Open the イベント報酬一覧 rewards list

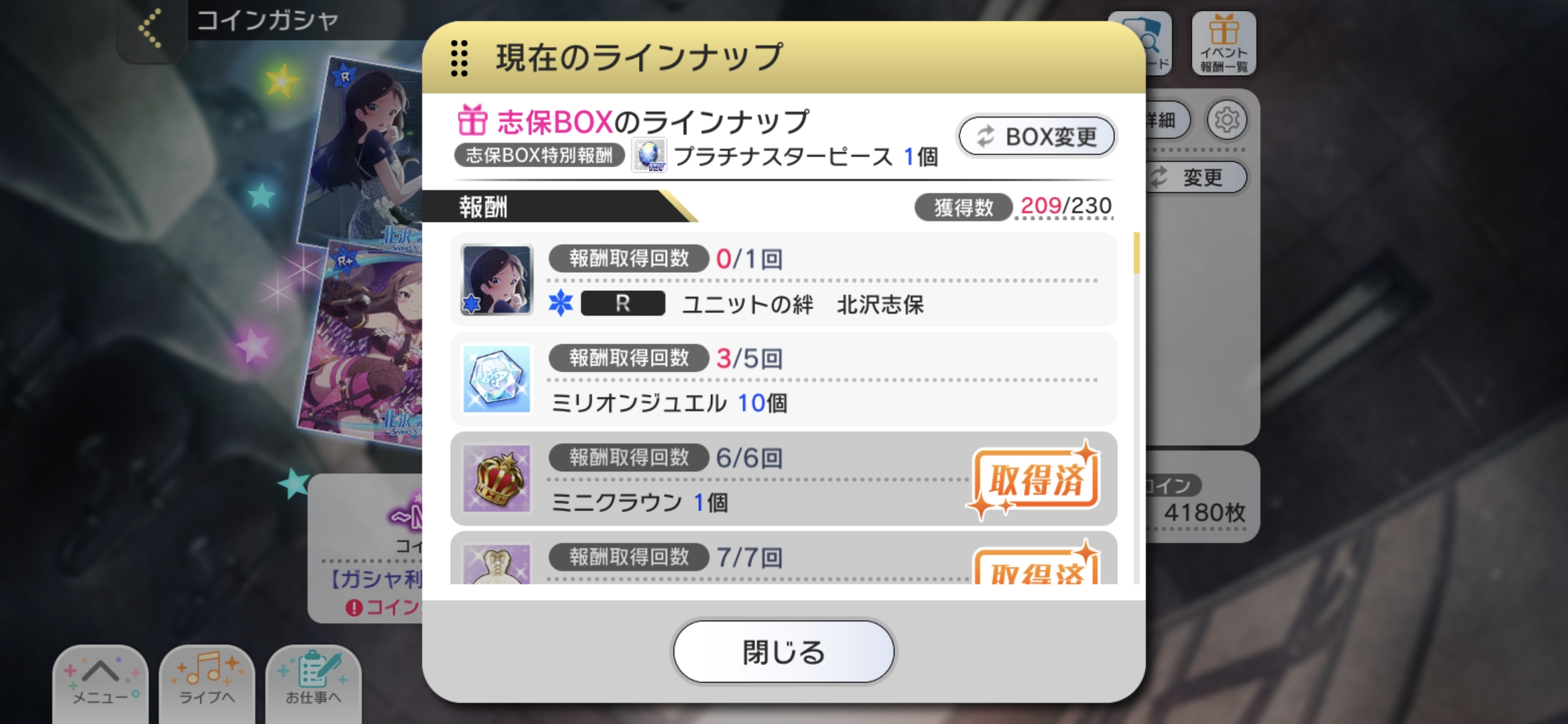[1224, 44]
